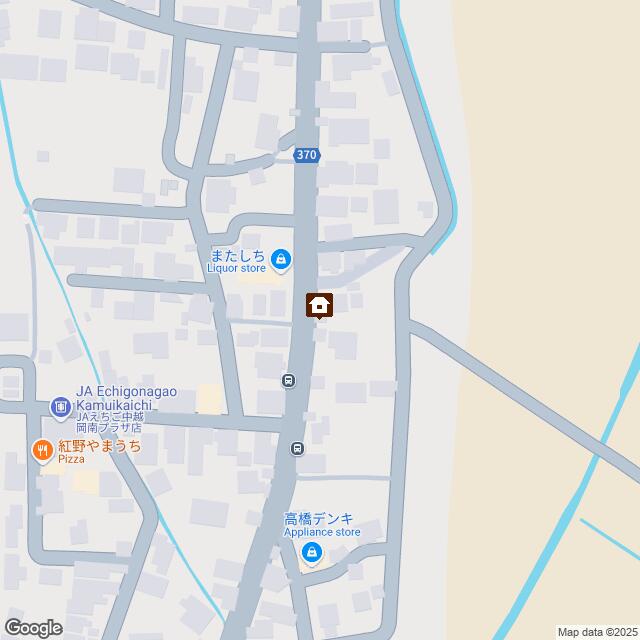The width and height of the screenshot is (640, 640).
Task: Tap the brown home location pin
Action: 319,305
